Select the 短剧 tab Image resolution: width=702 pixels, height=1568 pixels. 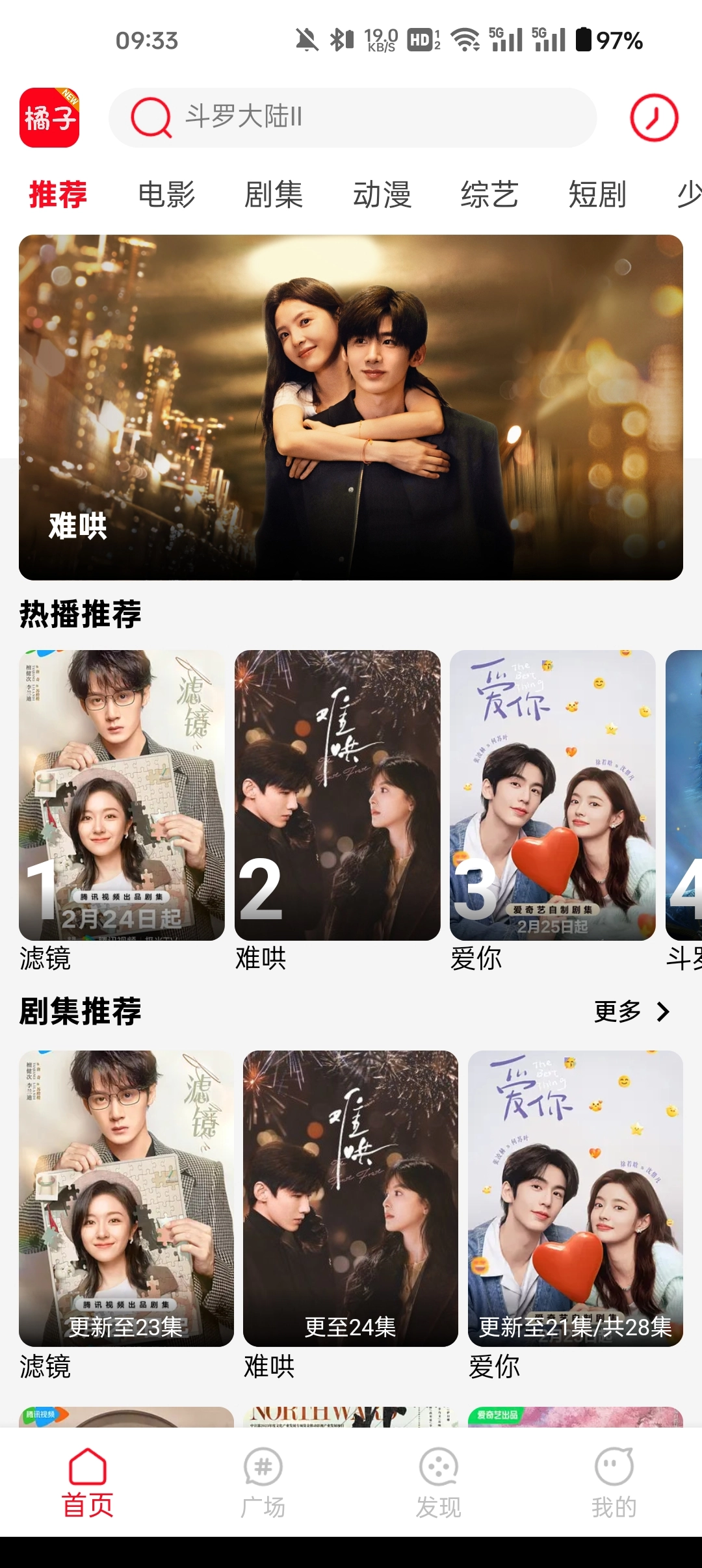597,194
